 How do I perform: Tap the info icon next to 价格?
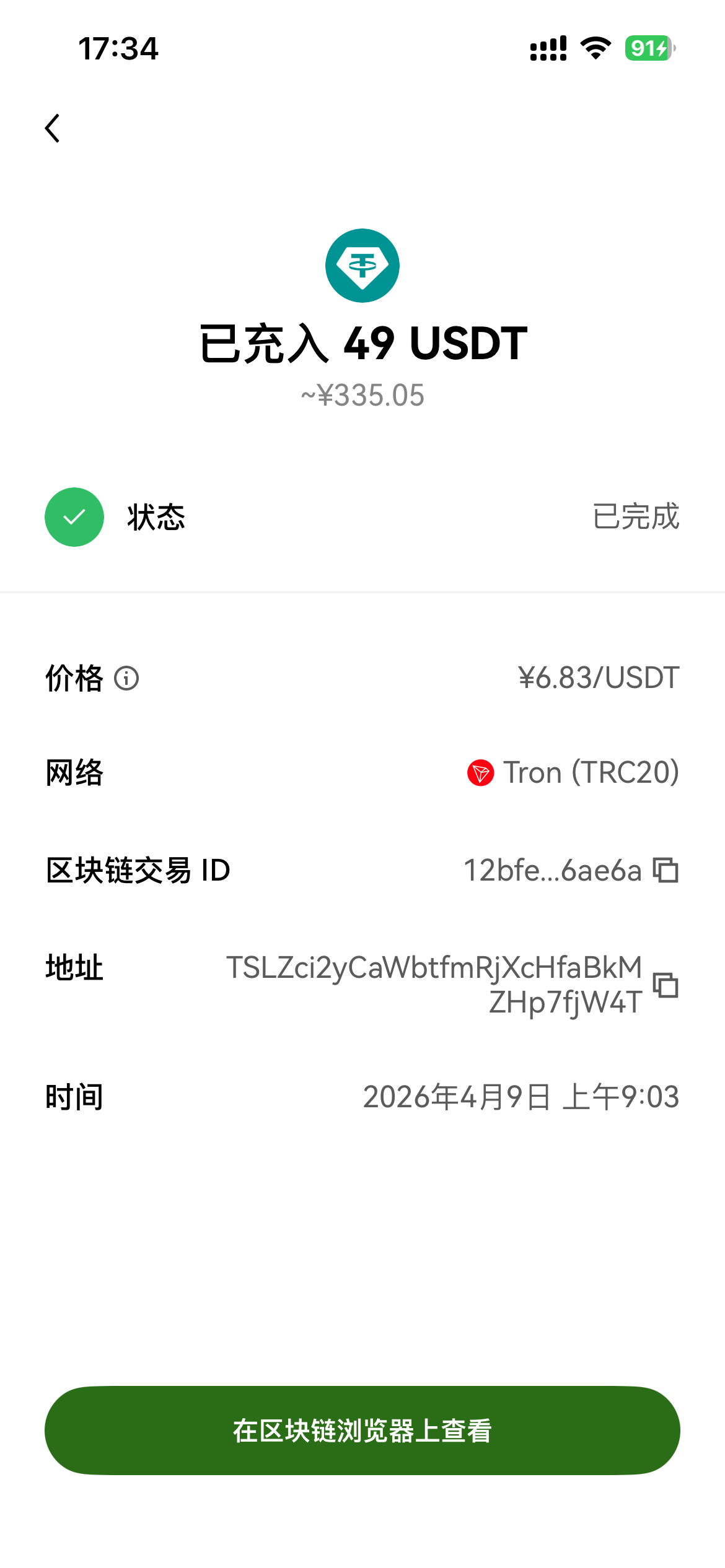[126, 678]
